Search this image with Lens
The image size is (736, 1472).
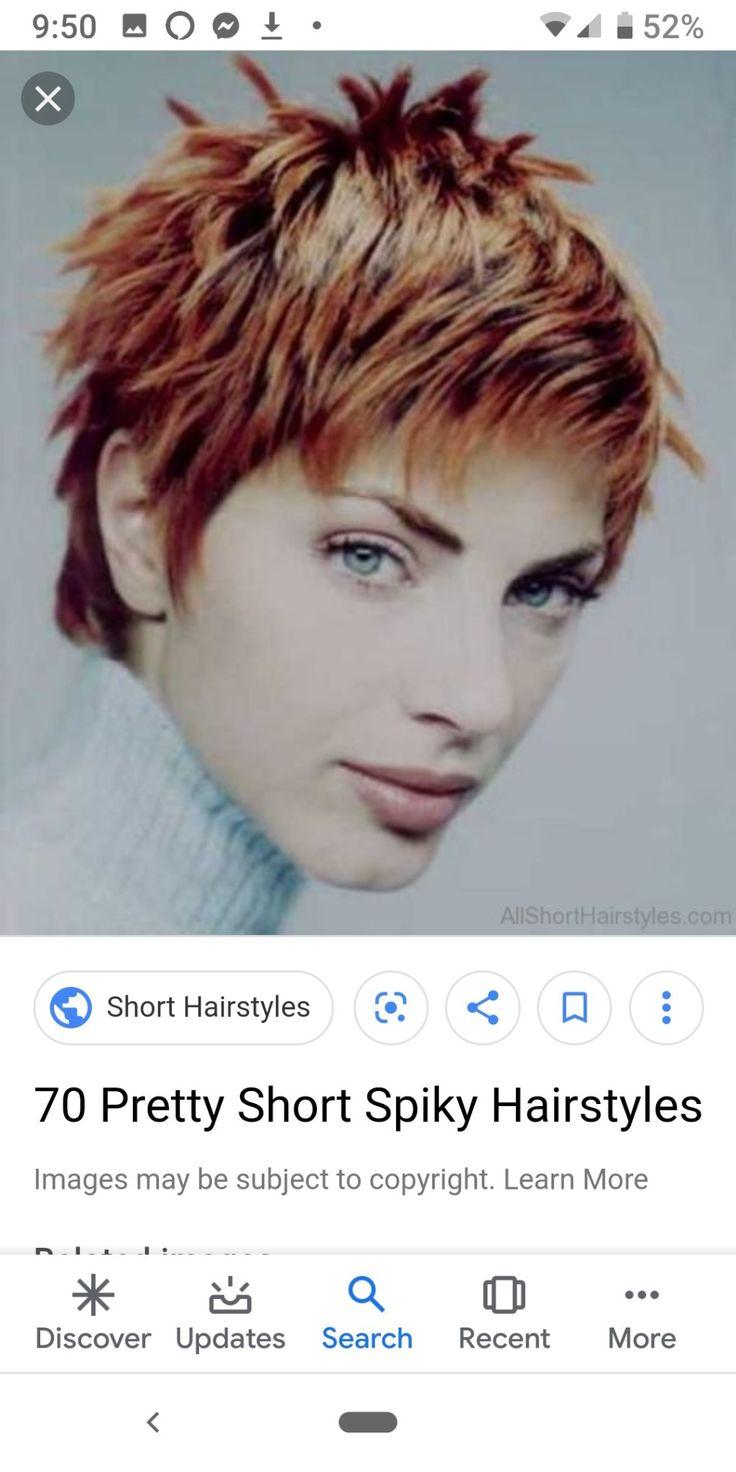point(391,1007)
